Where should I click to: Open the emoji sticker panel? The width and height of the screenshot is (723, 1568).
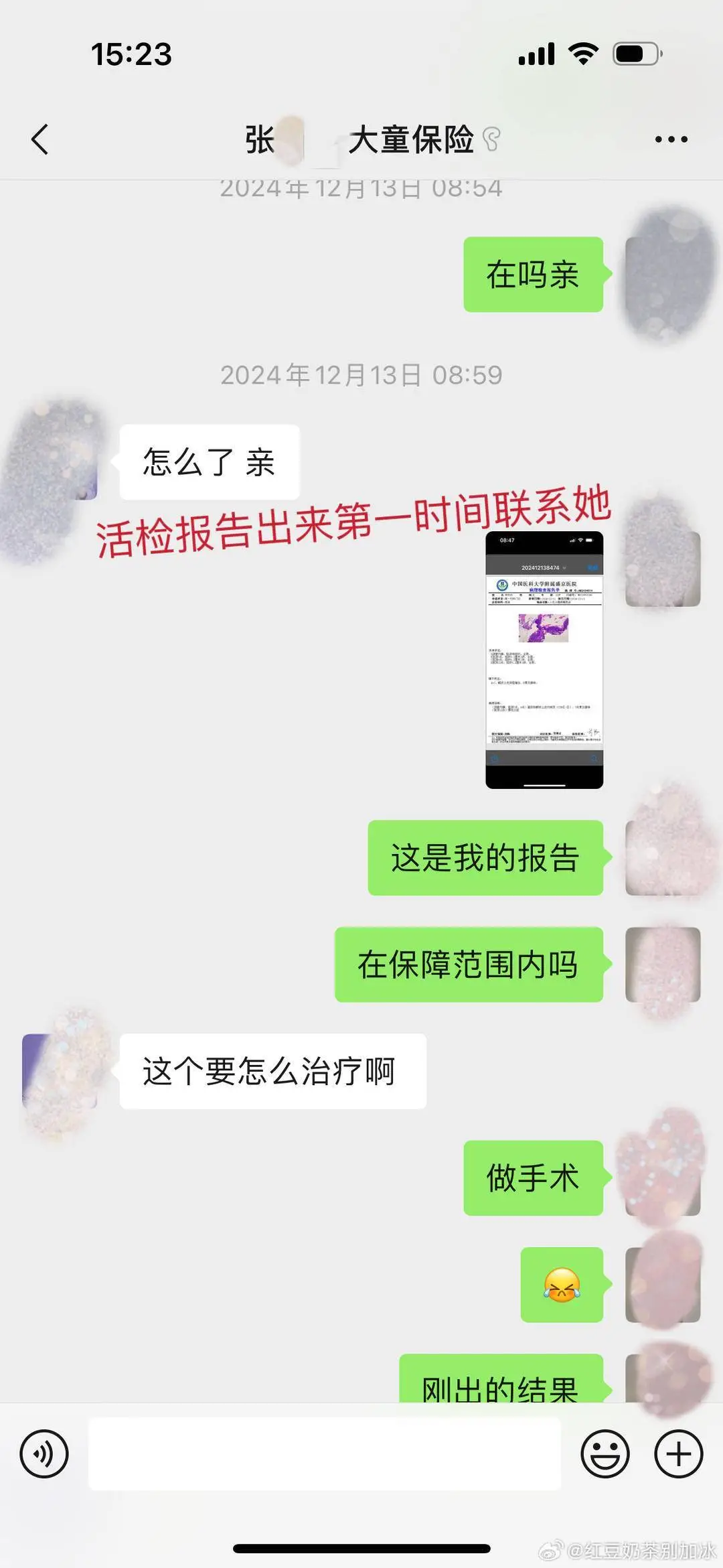click(x=605, y=1454)
